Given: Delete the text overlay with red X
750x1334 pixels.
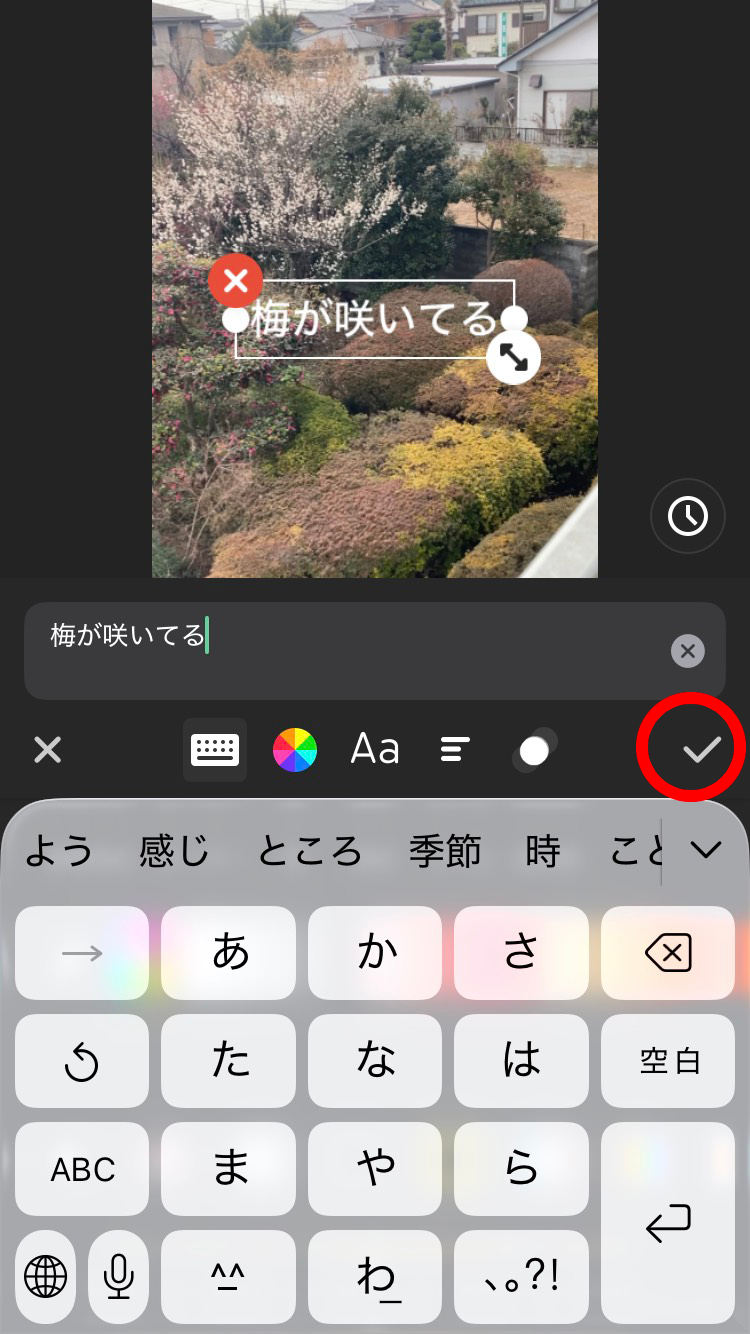Looking at the screenshot, I should point(236,281).
